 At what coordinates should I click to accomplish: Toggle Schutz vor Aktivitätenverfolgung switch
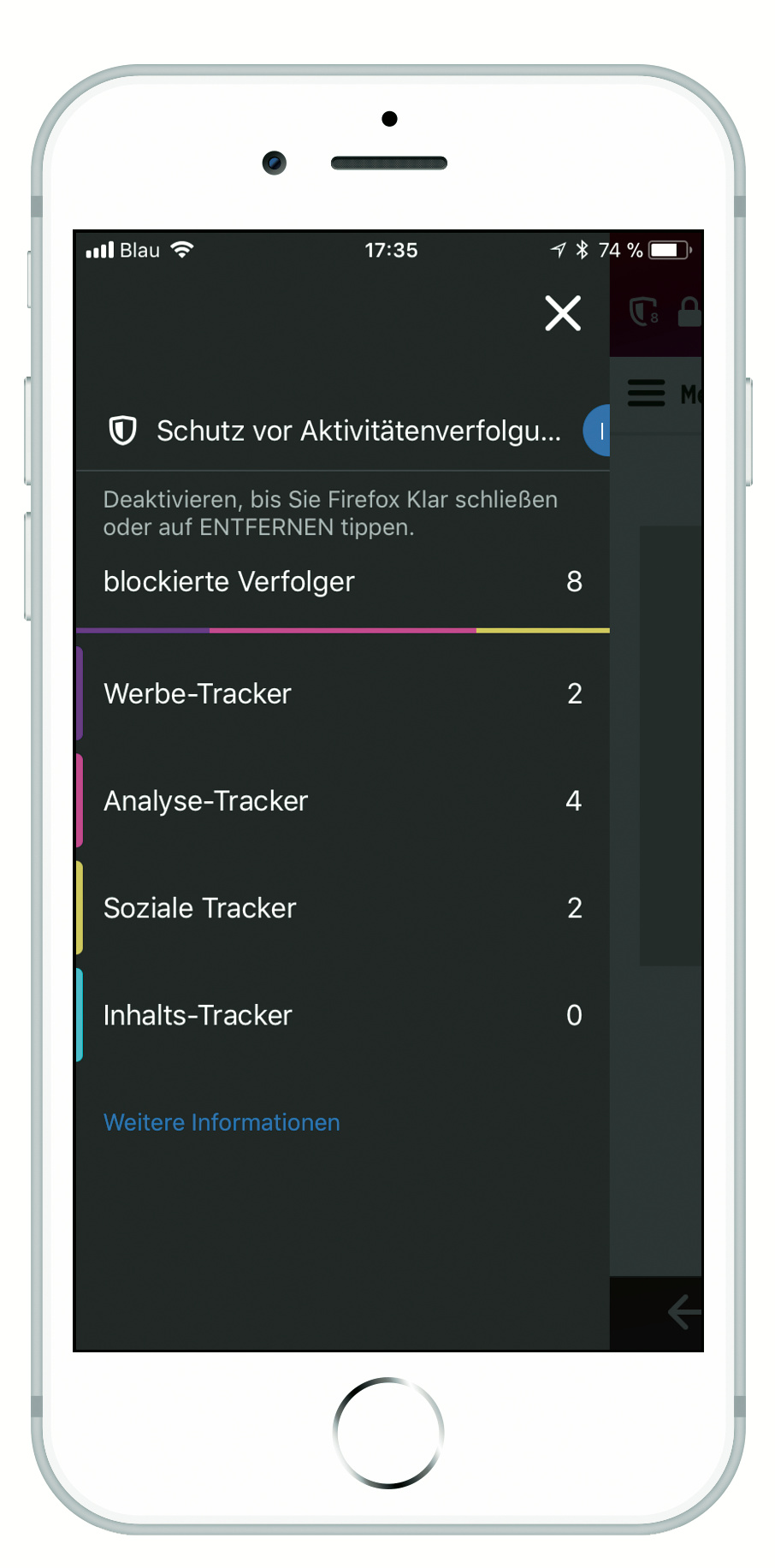click(598, 431)
